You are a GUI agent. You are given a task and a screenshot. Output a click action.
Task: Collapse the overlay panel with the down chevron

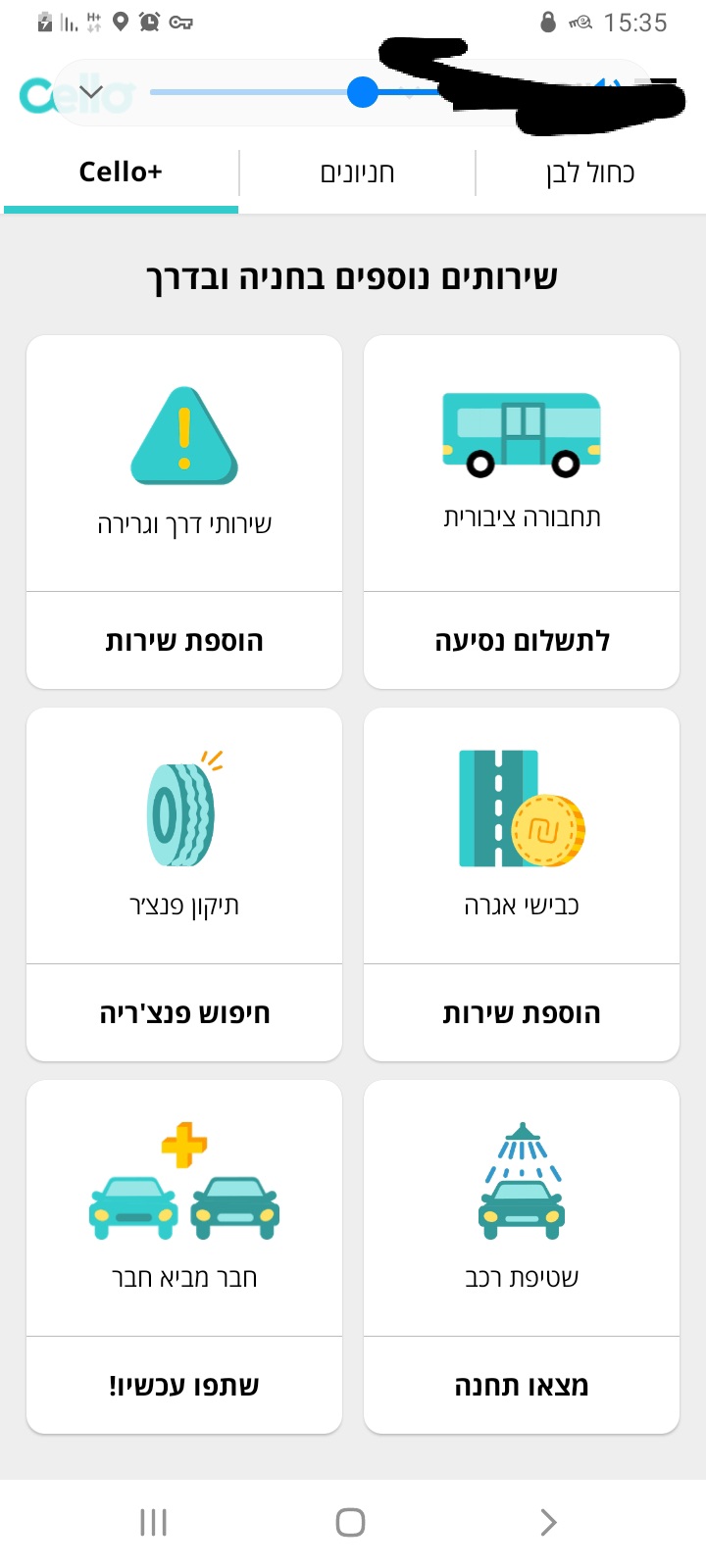[x=91, y=92]
